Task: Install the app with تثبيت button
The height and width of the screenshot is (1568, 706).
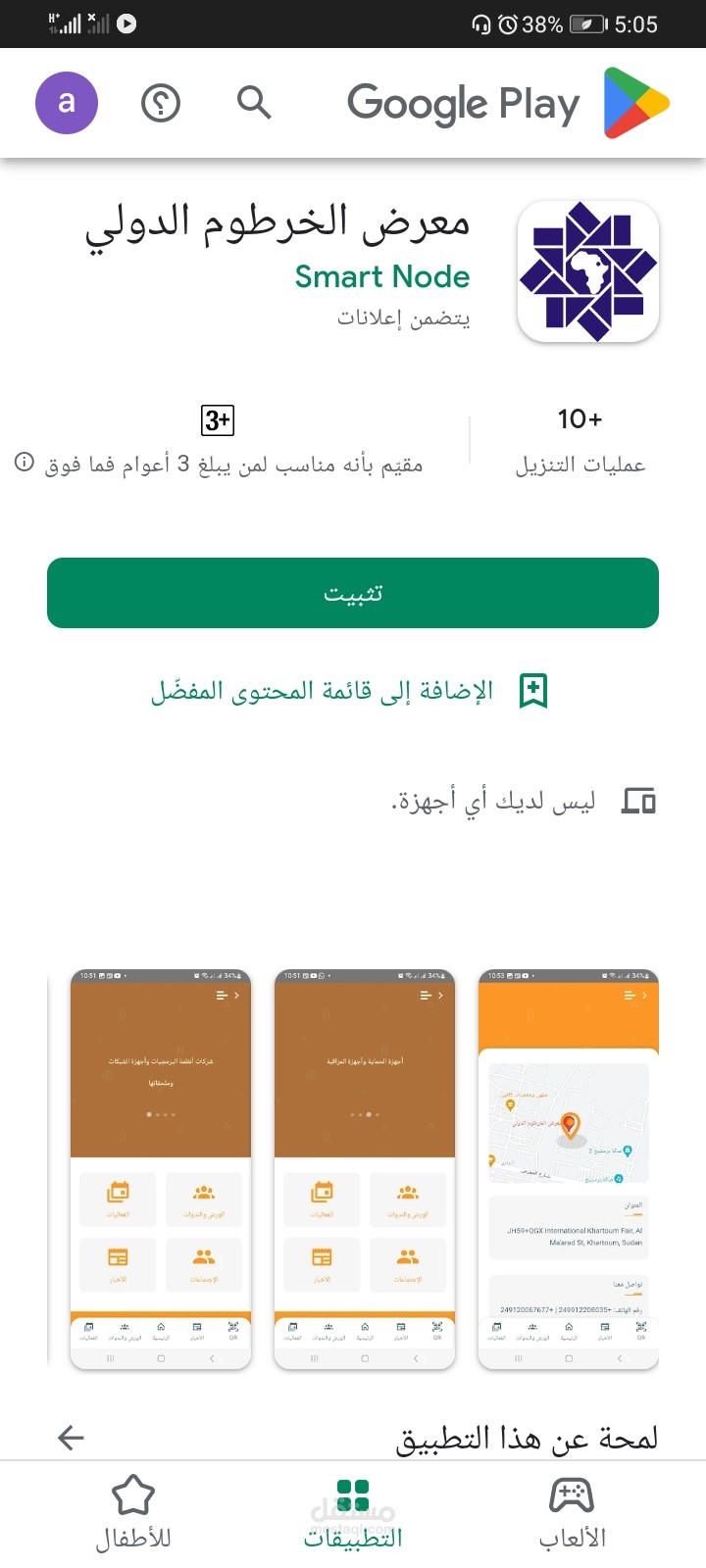Action: pyautogui.click(x=353, y=593)
